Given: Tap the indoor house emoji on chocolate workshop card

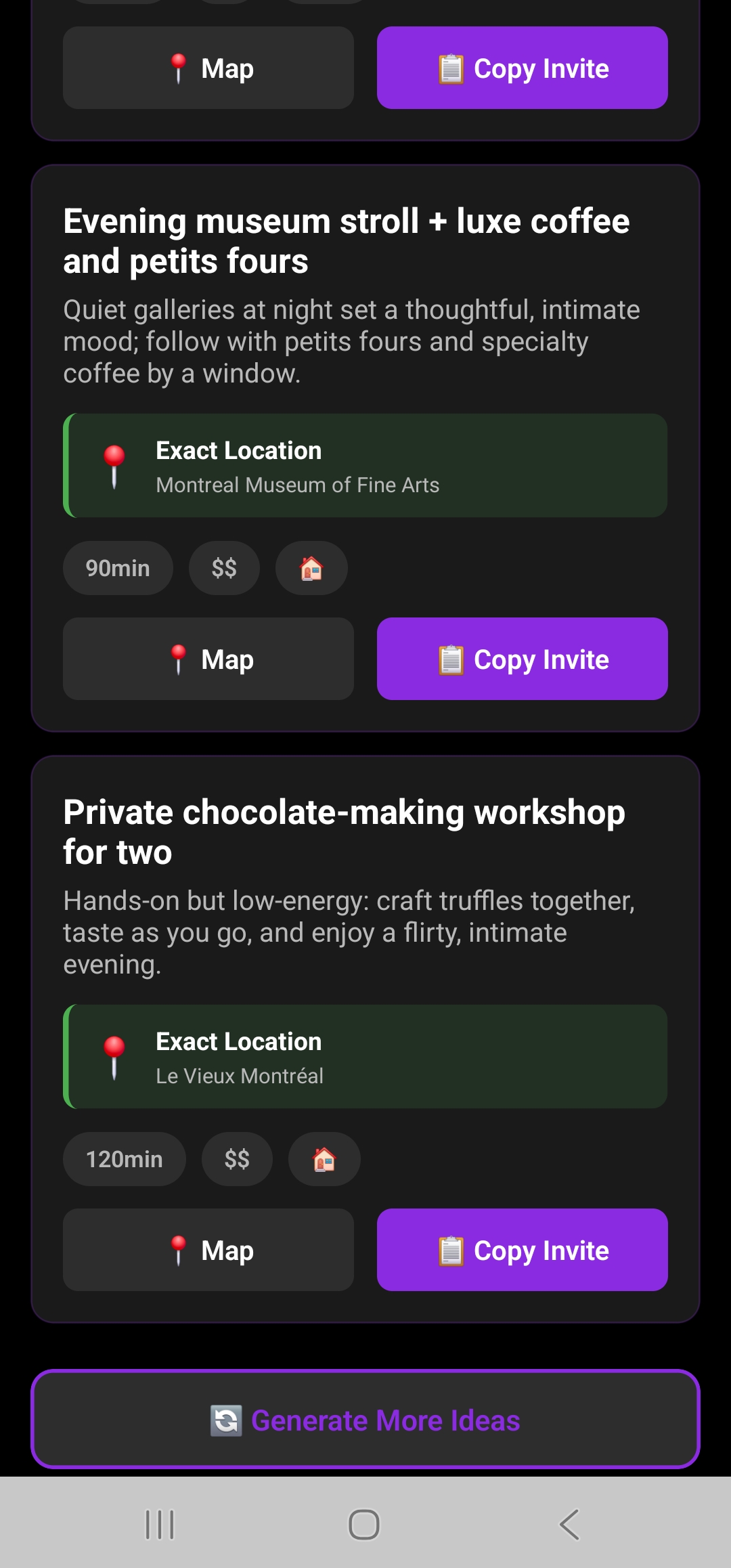Looking at the screenshot, I should pos(324,1158).
